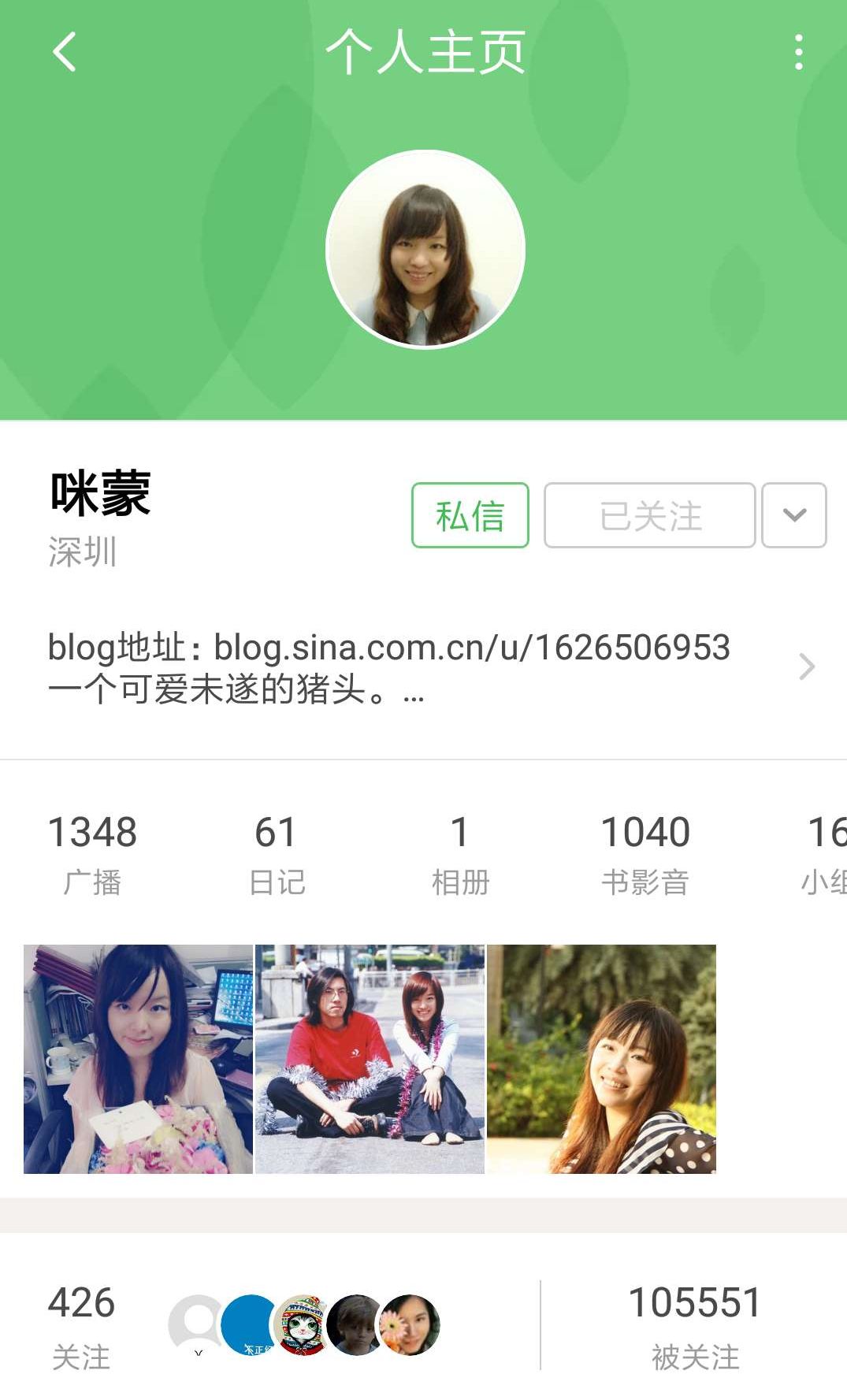The image size is (847, 1400).
Task: Open the three-dot overflow menu
Action: [798, 52]
